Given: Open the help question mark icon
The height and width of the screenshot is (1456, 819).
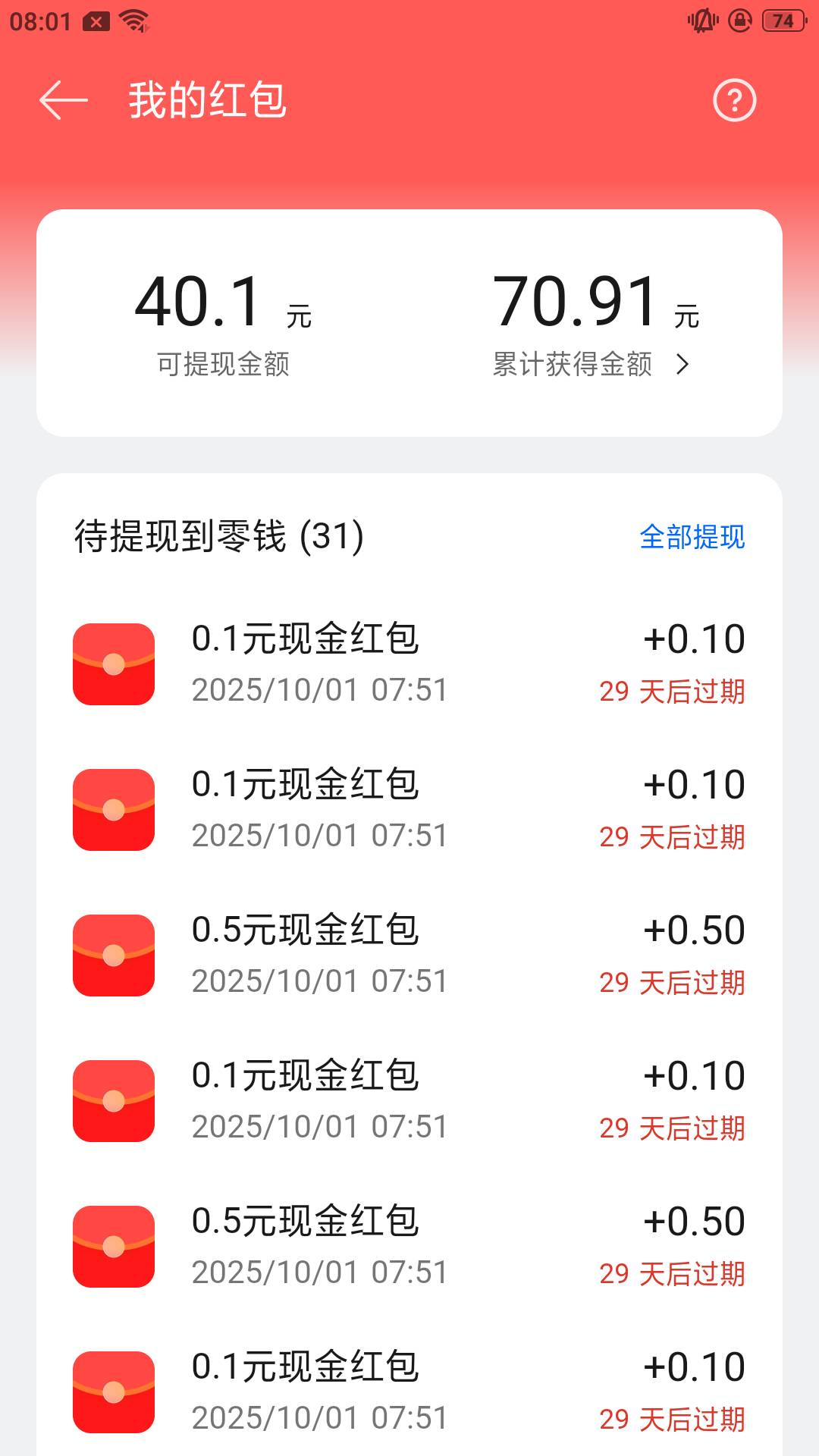Looking at the screenshot, I should click(734, 100).
